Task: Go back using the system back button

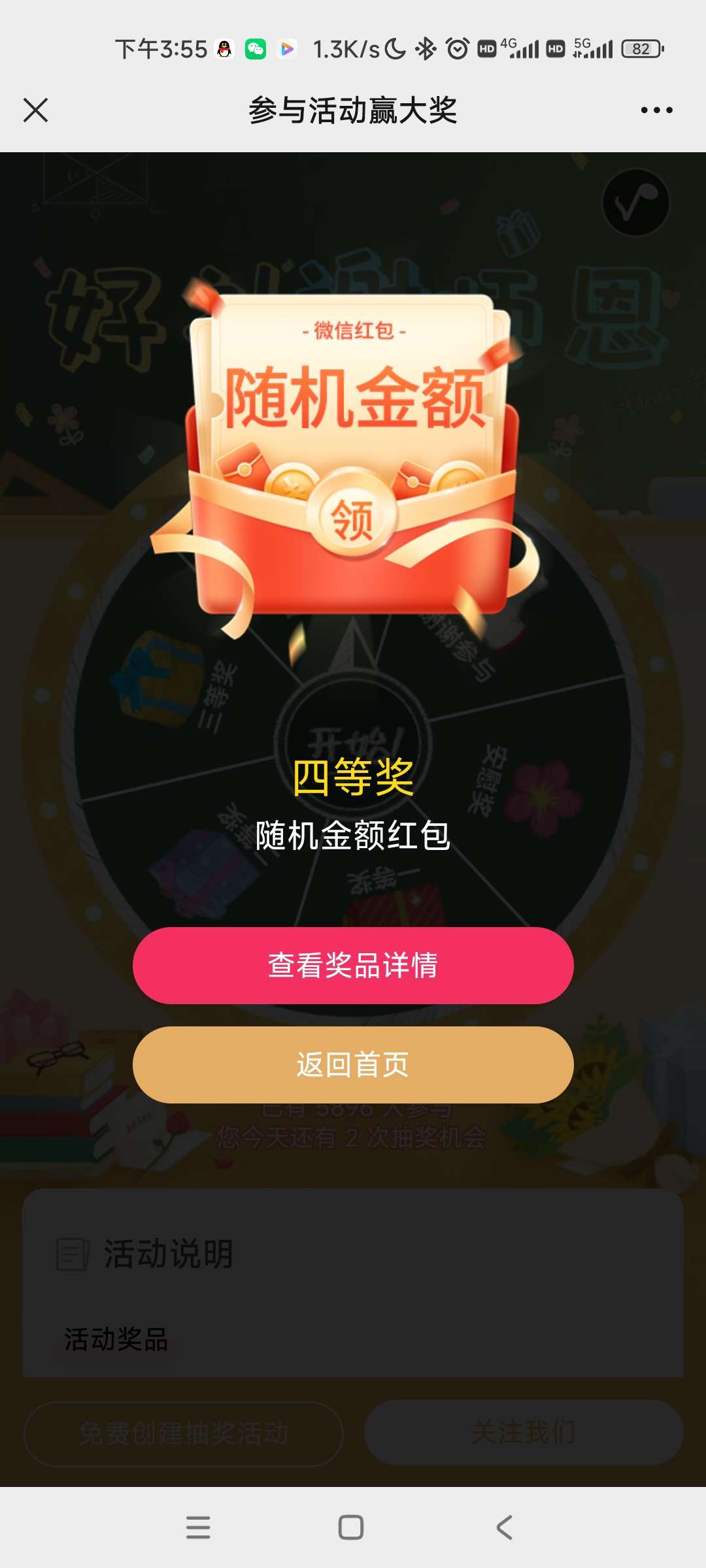Action: (504, 1527)
